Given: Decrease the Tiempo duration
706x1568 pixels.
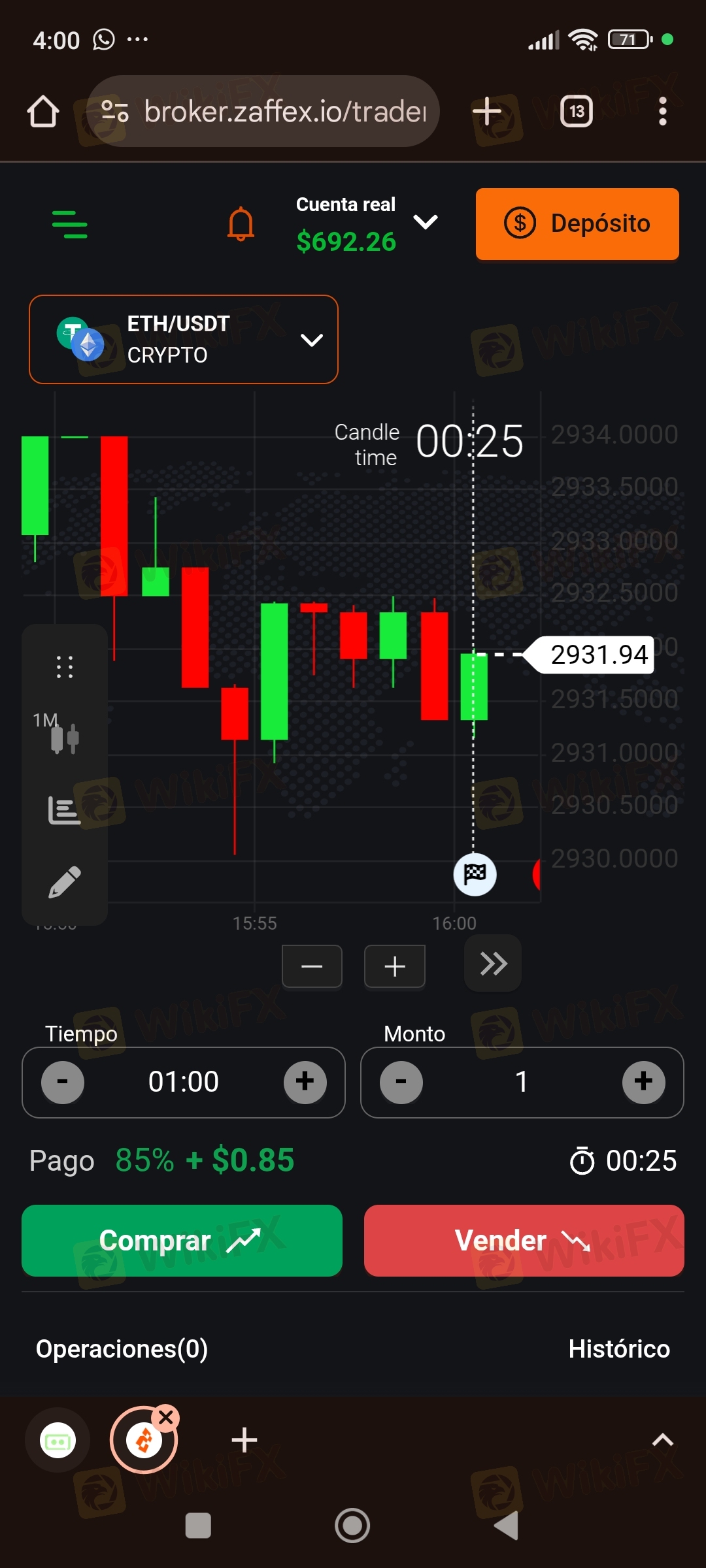Looking at the screenshot, I should pos(63,1082).
